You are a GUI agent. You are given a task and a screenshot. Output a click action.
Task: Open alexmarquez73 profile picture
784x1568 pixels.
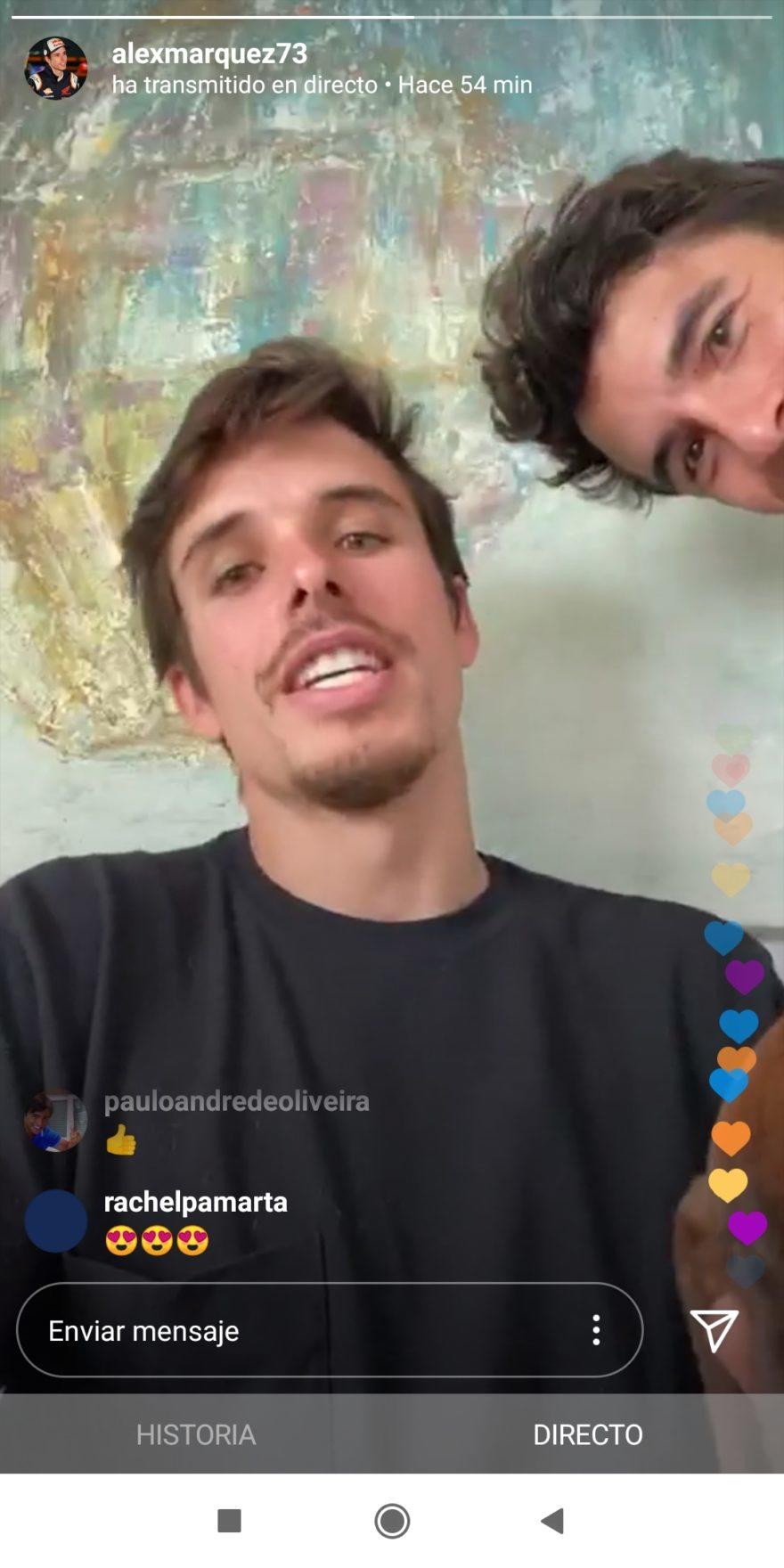pos(55,69)
